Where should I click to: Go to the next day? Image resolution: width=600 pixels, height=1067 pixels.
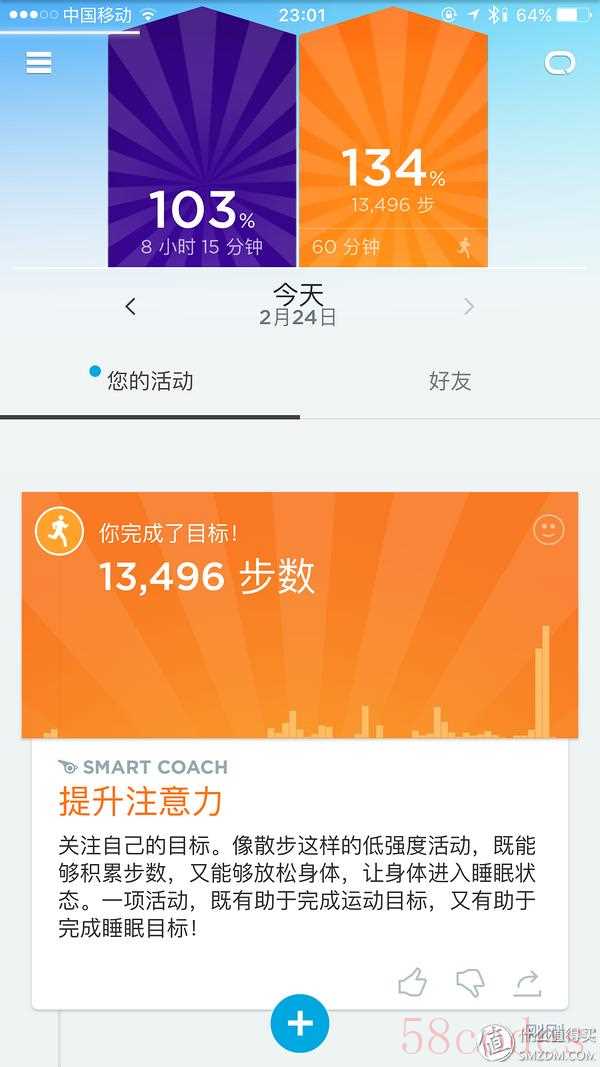click(x=468, y=307)
